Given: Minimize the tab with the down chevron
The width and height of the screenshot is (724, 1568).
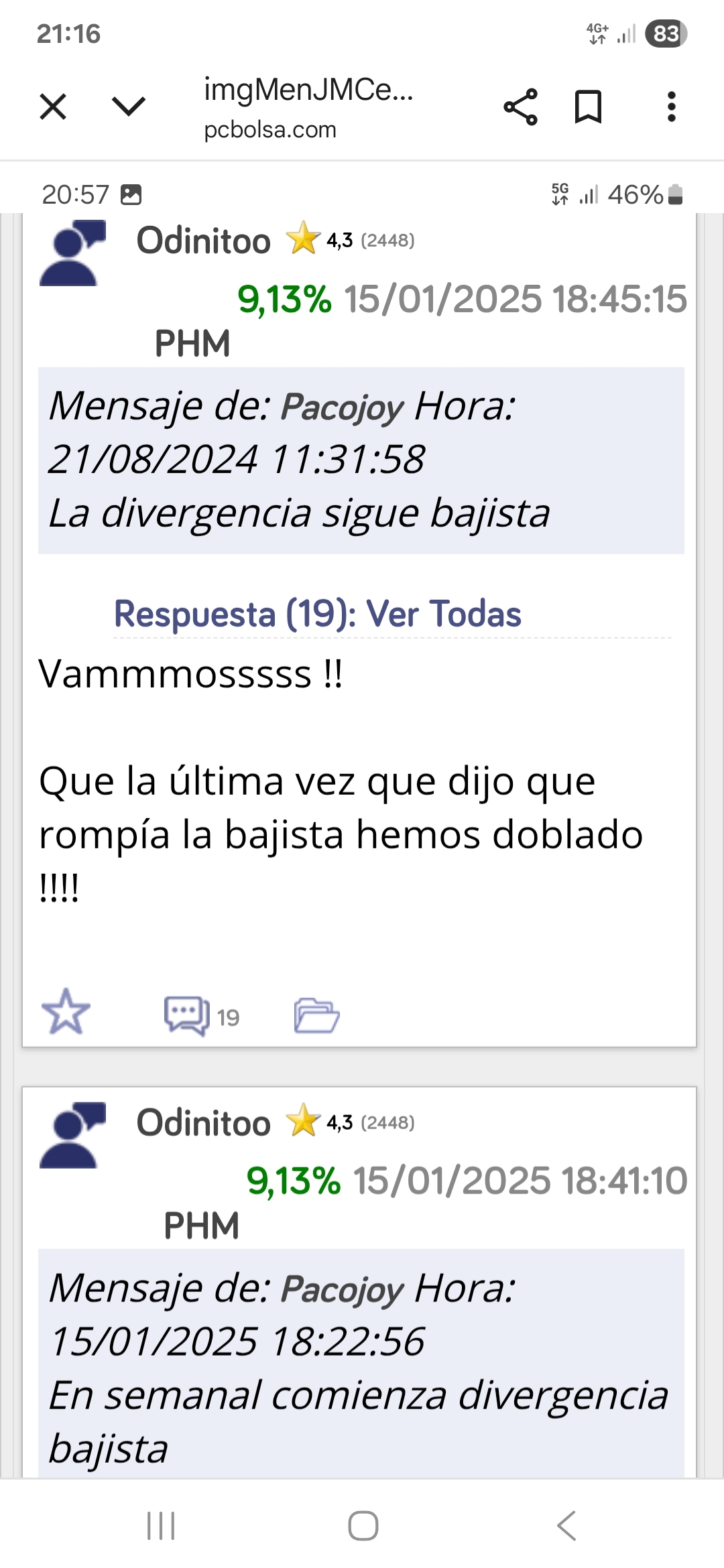Looking at the screenshot, I should 128,107.
